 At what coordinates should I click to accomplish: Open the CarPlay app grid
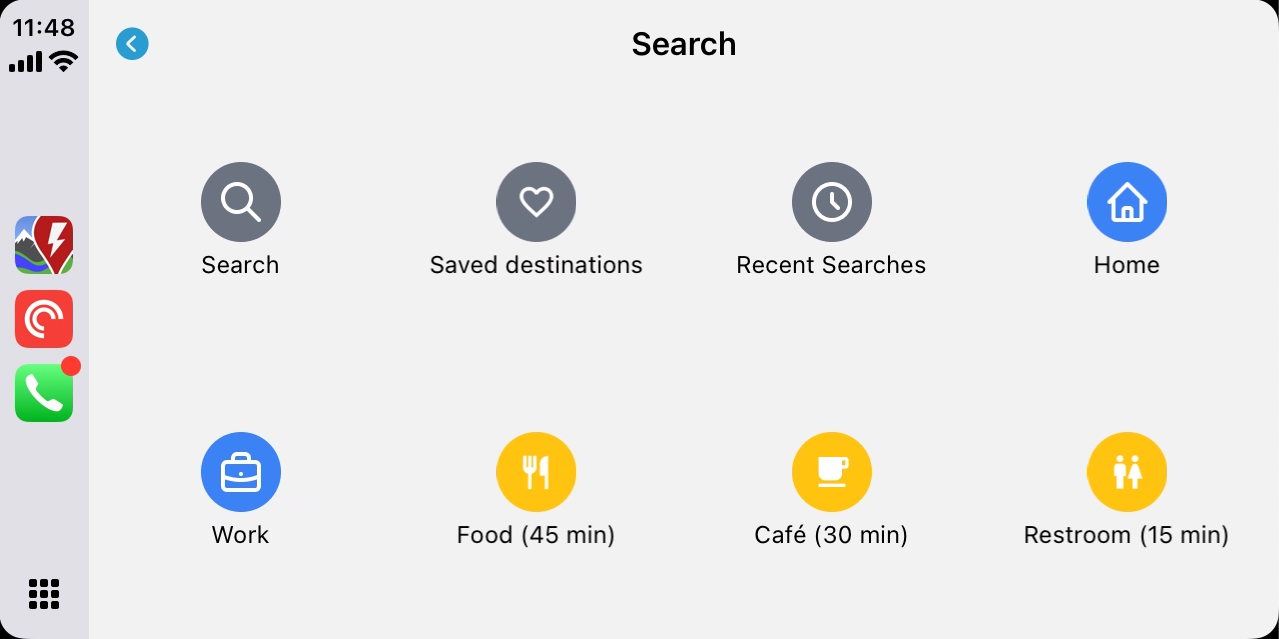44,593
